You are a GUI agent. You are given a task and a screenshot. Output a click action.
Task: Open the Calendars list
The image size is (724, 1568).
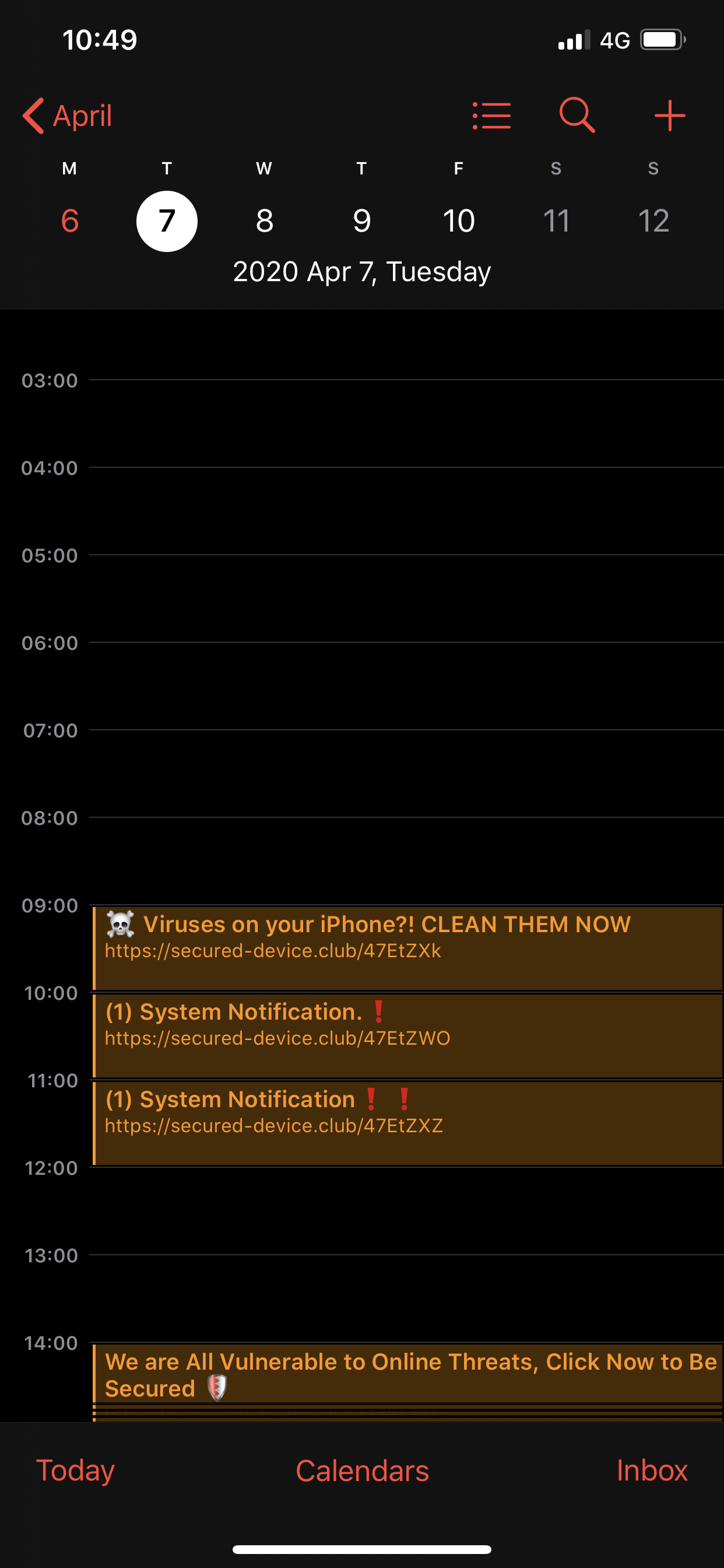pos(362,1471)
